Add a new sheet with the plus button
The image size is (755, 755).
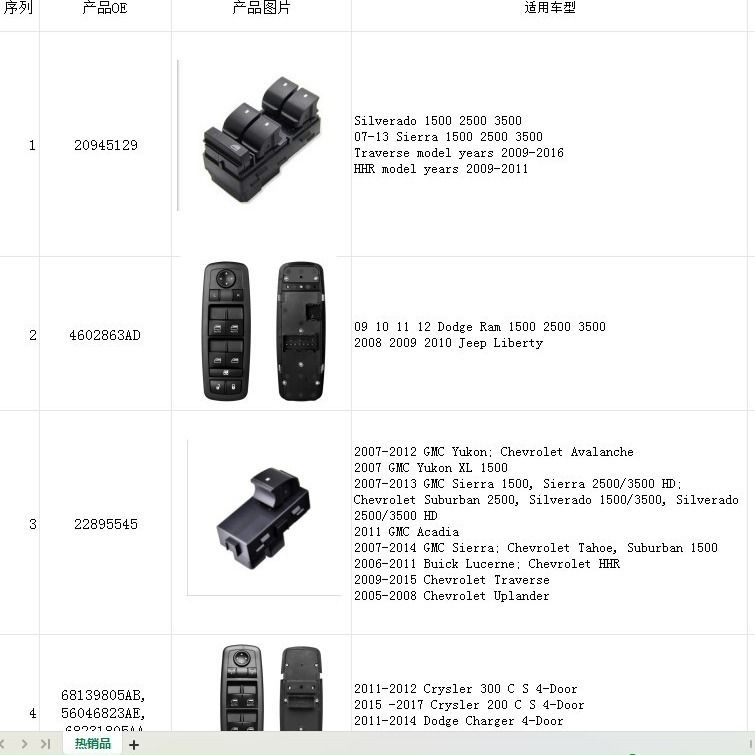[x=134, y=744]
